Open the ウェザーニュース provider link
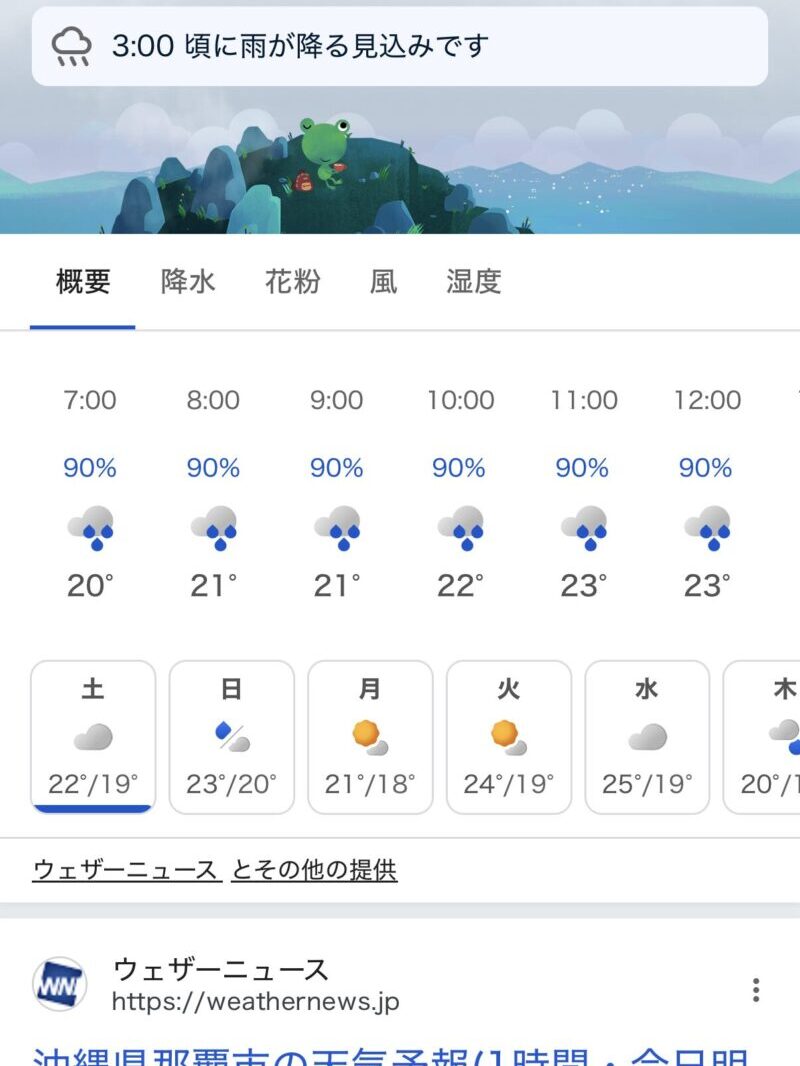 coord(126,871)
